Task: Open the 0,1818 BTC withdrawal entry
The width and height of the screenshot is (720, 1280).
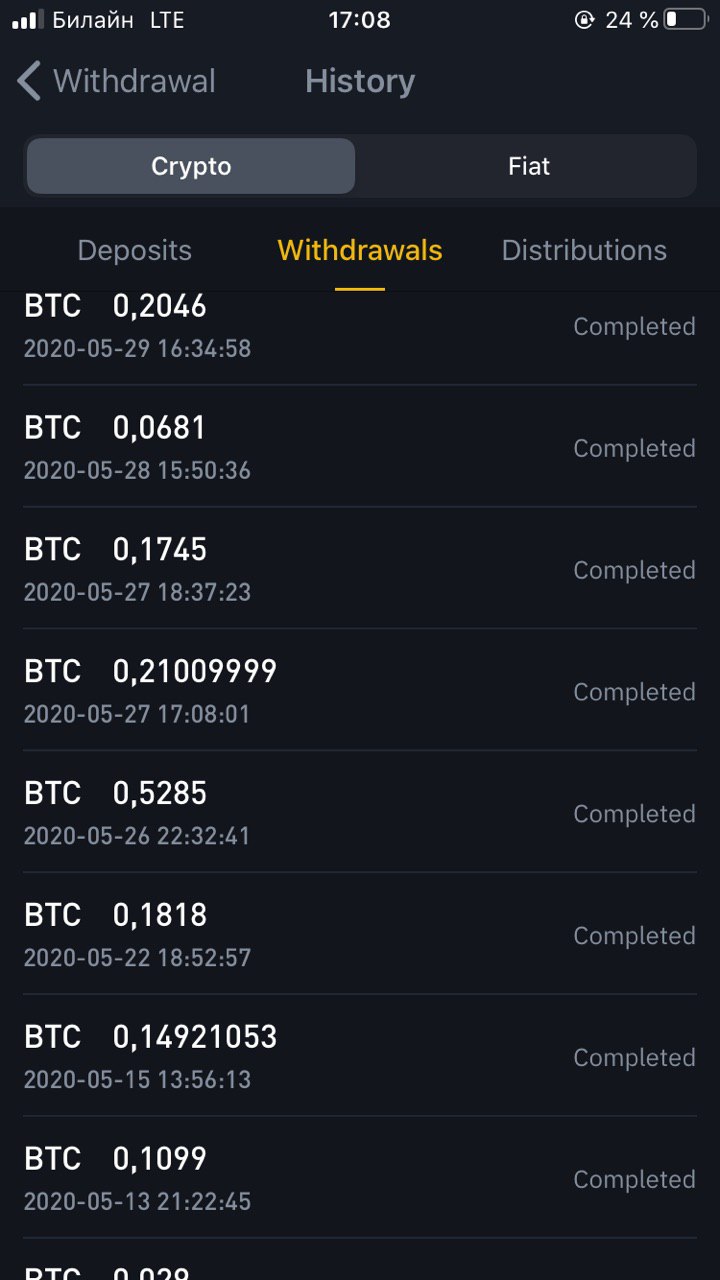Action: [x=360, y=935]
